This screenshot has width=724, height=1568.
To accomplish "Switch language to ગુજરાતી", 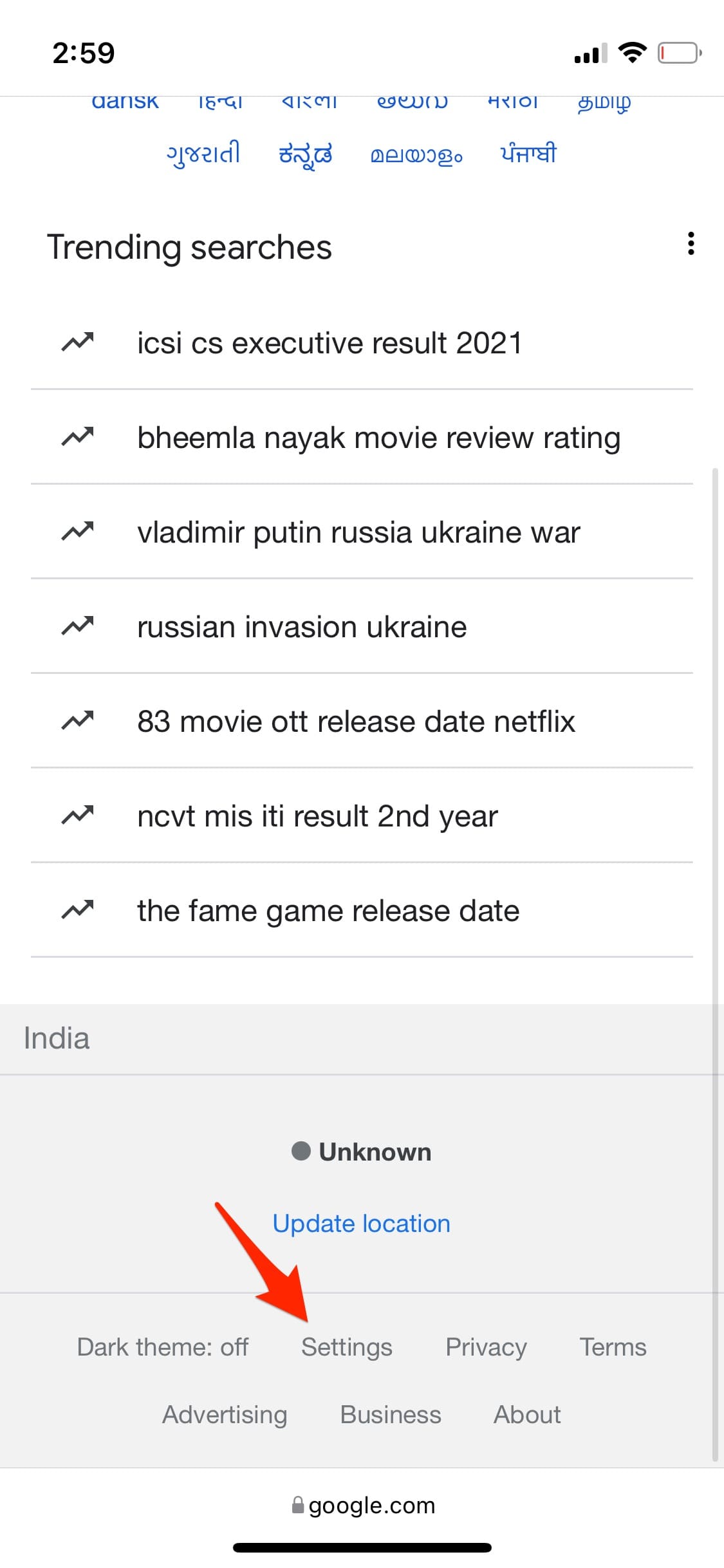I will (x=203, y=154).
